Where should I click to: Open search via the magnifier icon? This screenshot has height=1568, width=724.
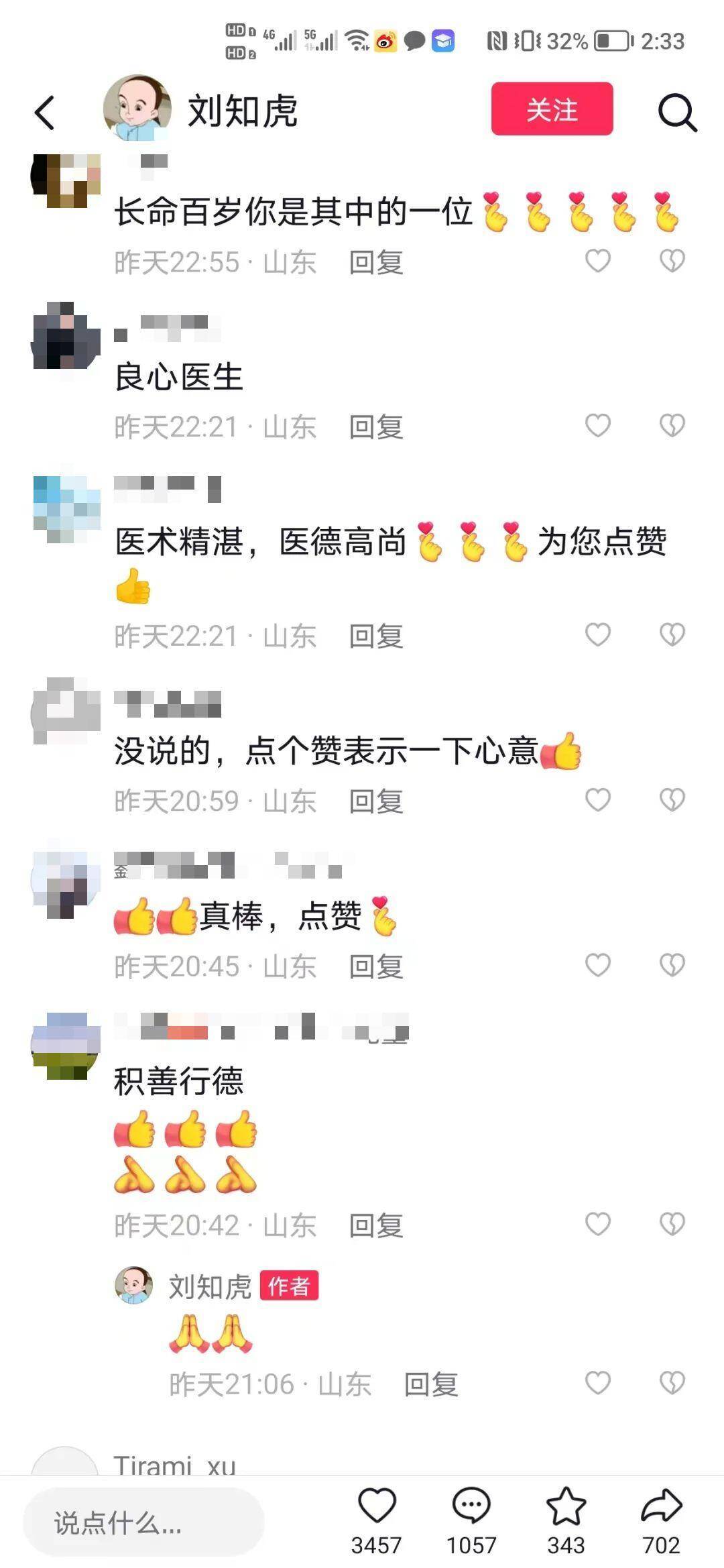pos(677,112)
